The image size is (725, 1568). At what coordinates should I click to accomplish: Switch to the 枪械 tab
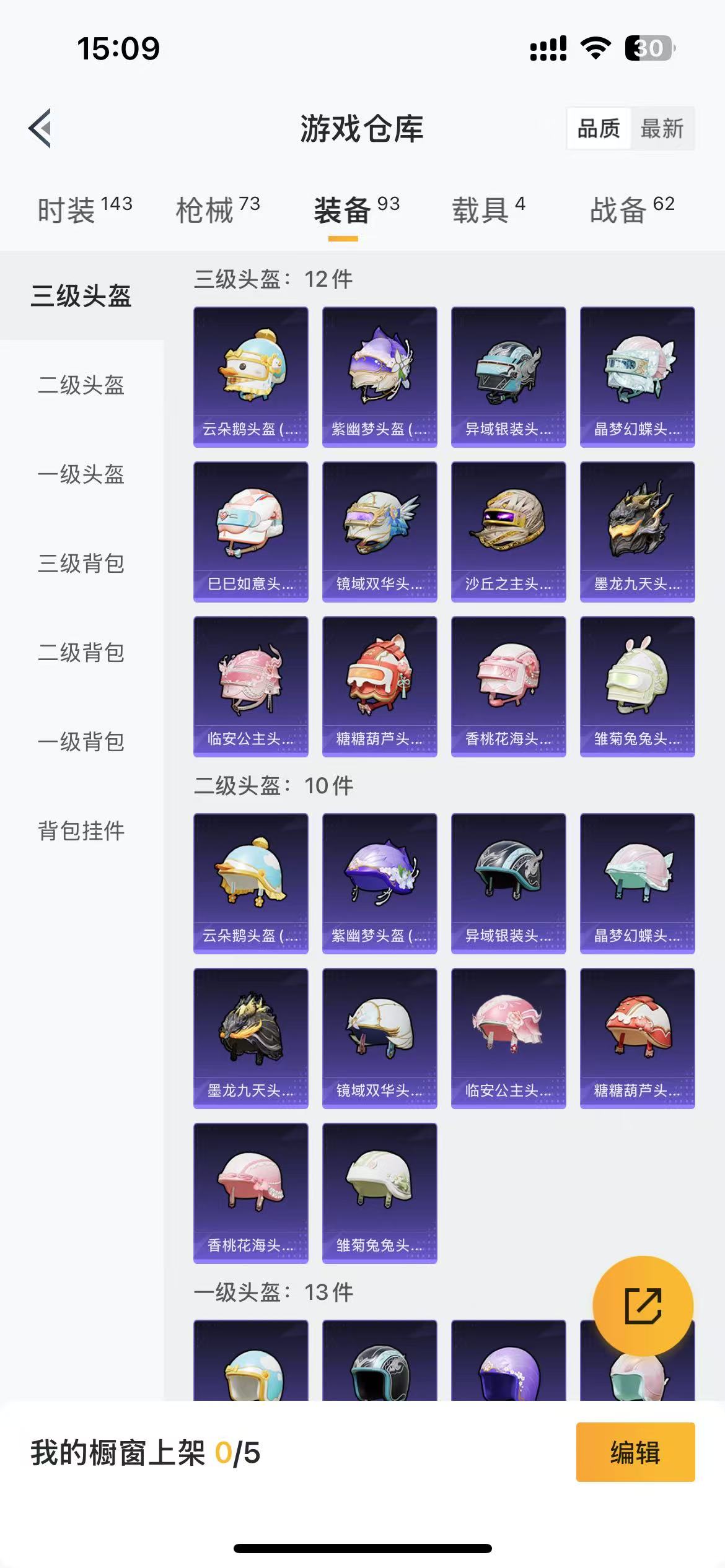[x=217, y=210]
